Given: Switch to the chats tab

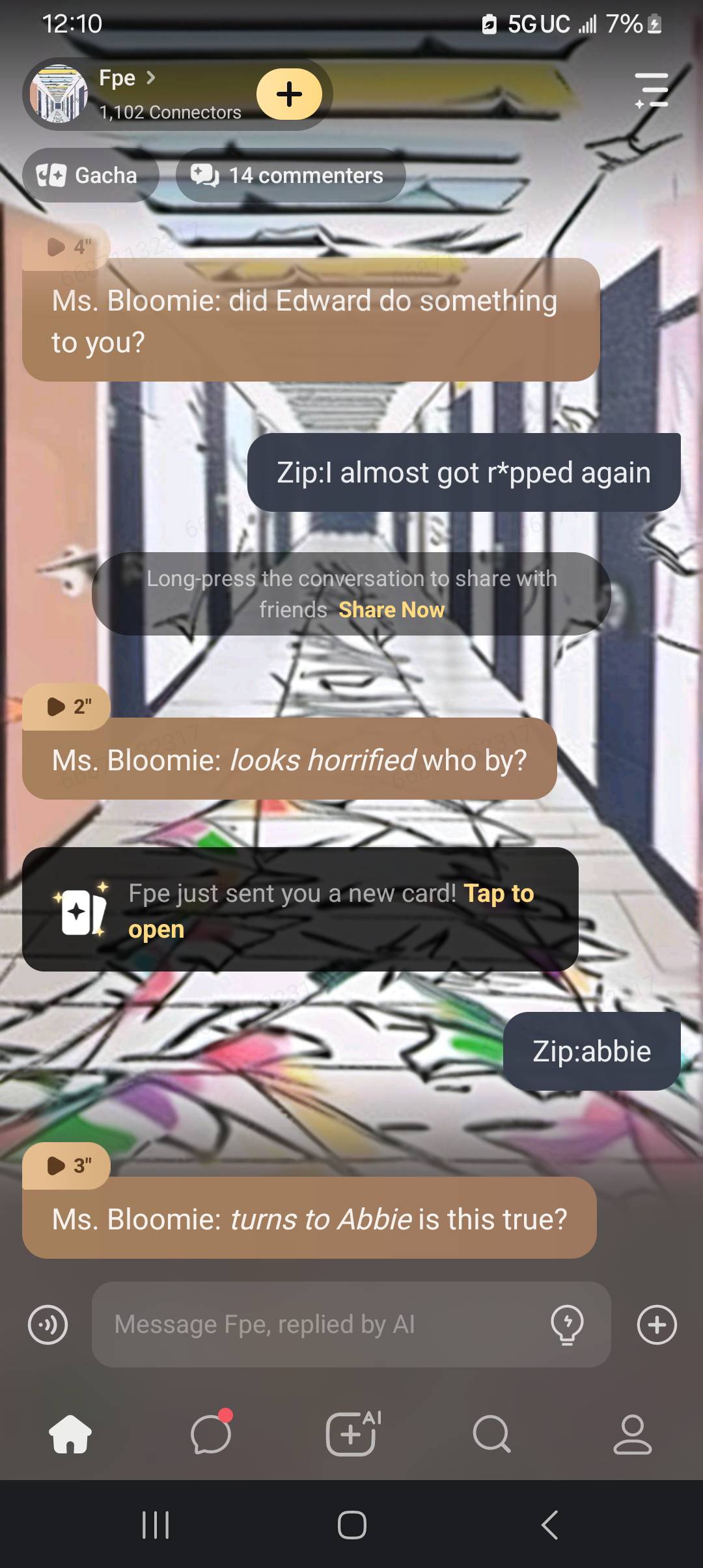Looking at the screenshot, I should click(x=211, y=1434).
